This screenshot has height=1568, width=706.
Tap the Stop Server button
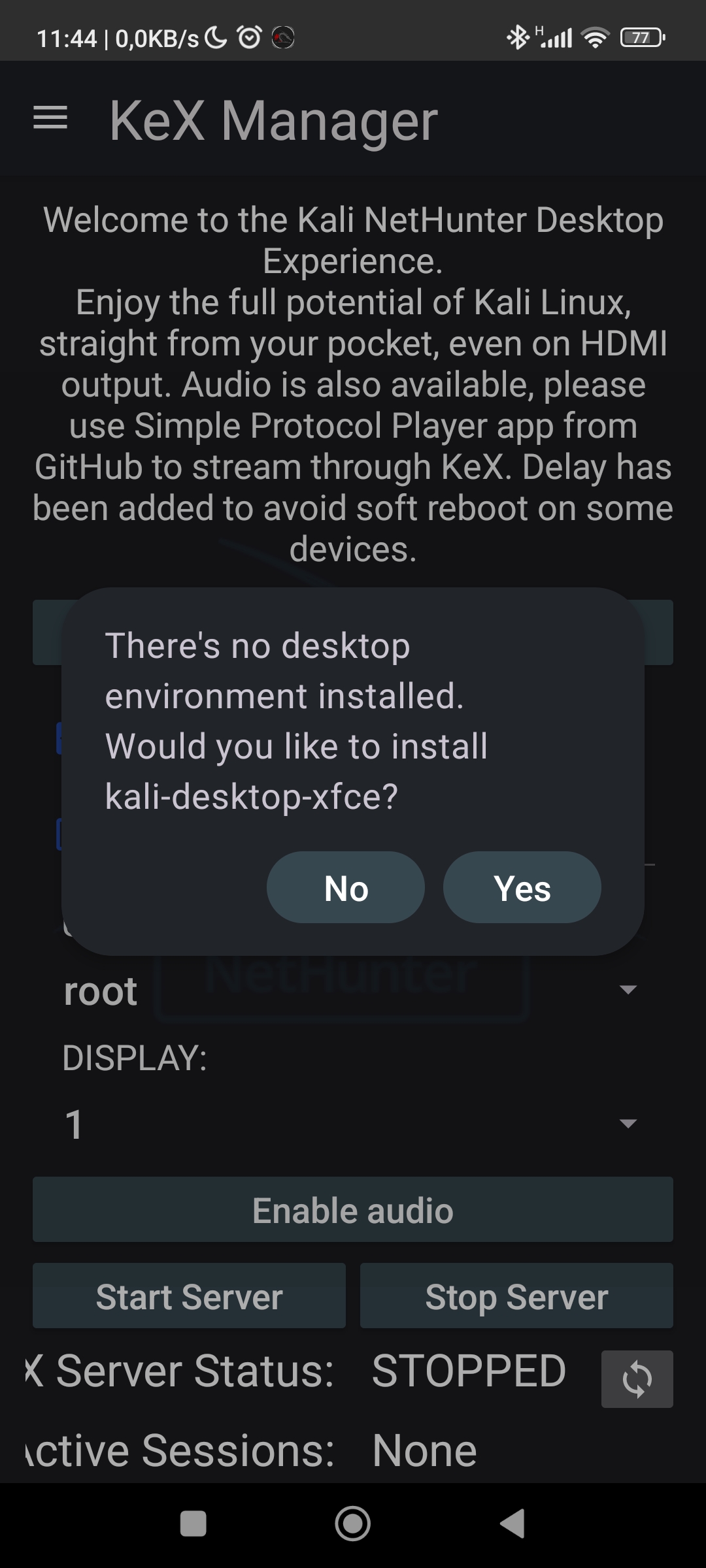516,1296
